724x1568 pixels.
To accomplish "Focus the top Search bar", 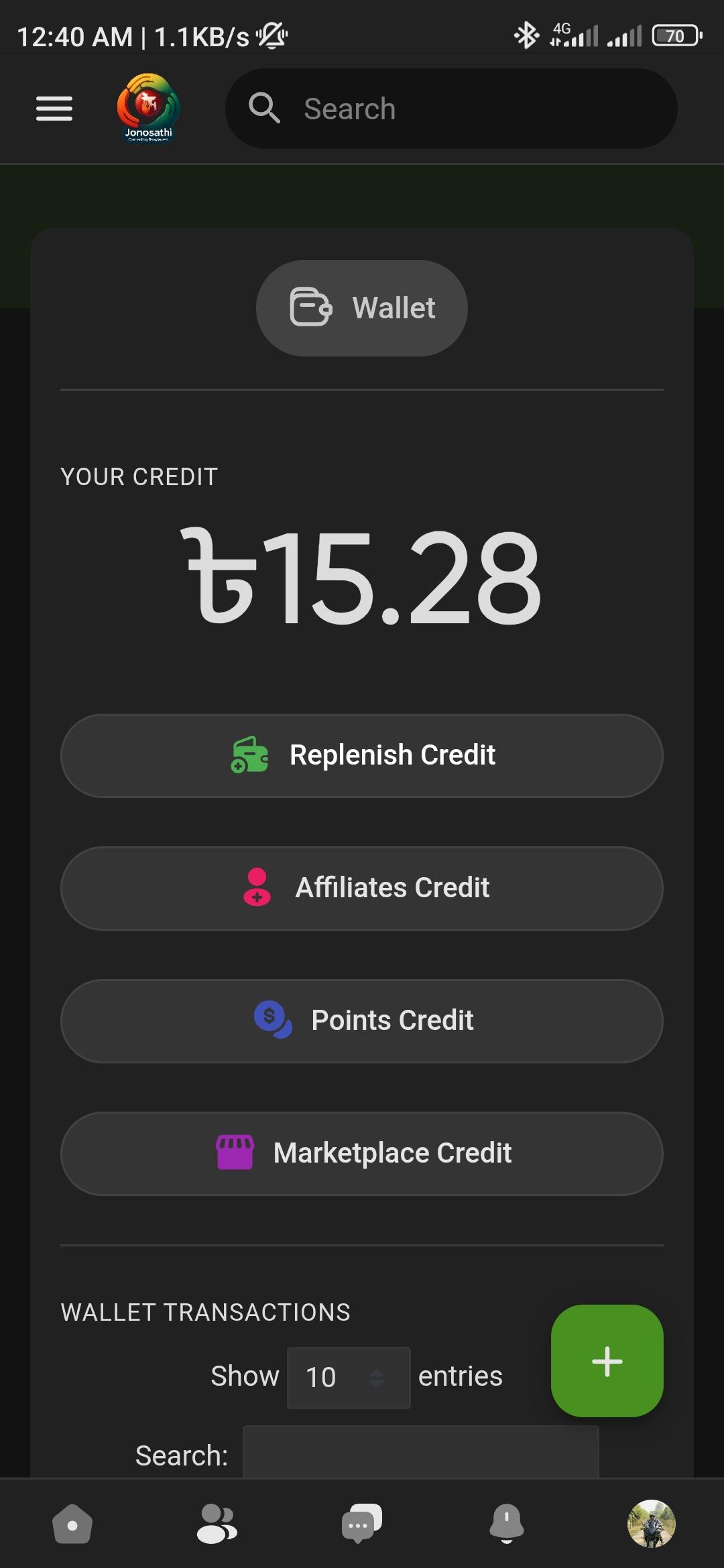I will click(451, 109).
